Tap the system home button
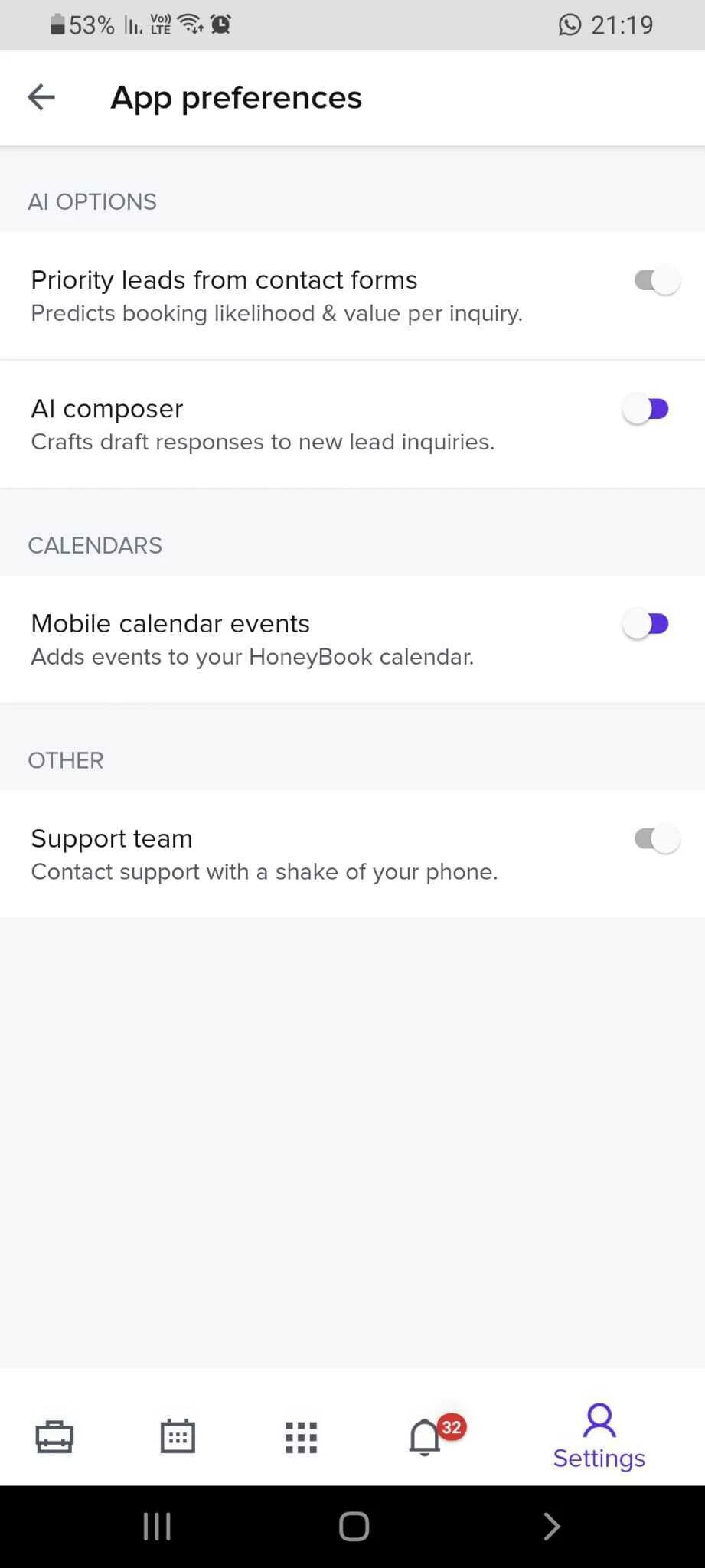Screen dimensions: 705x1568 click(354, 1526)
